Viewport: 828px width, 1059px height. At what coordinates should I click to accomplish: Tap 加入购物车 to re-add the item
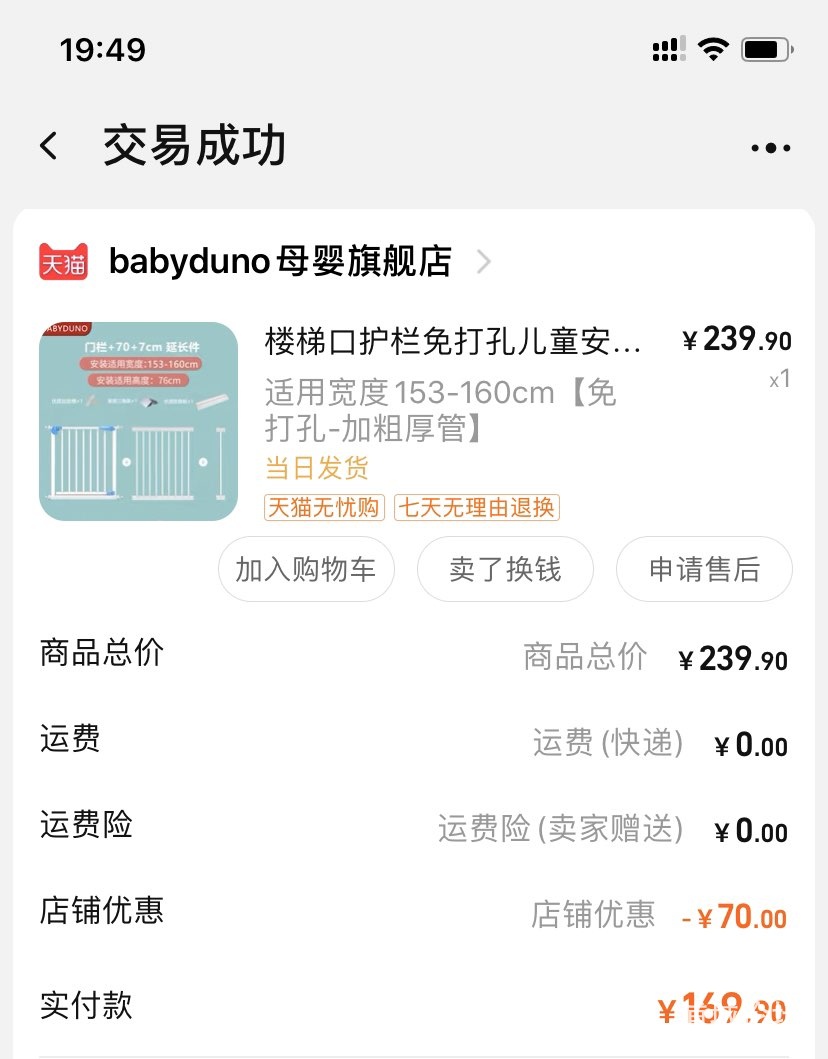point(306,569)
